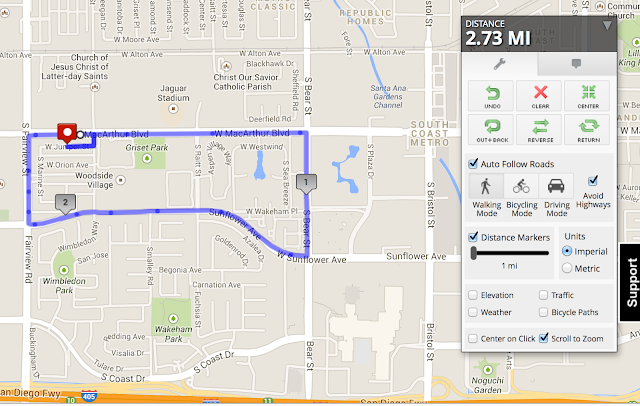Turn off Distance Markers
The image size is (640, 406).
pos(474,237)
